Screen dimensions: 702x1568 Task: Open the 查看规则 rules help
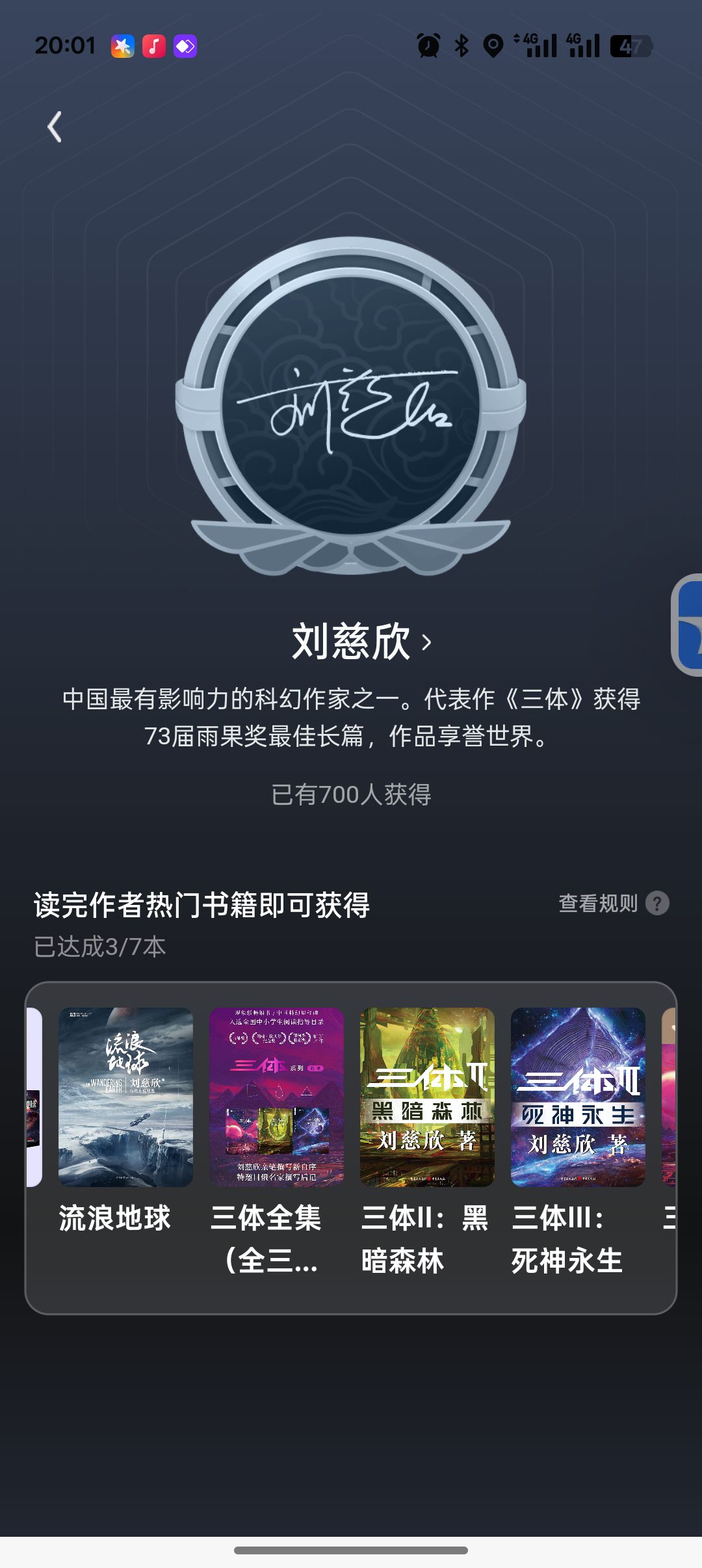(x=614, y=903)
